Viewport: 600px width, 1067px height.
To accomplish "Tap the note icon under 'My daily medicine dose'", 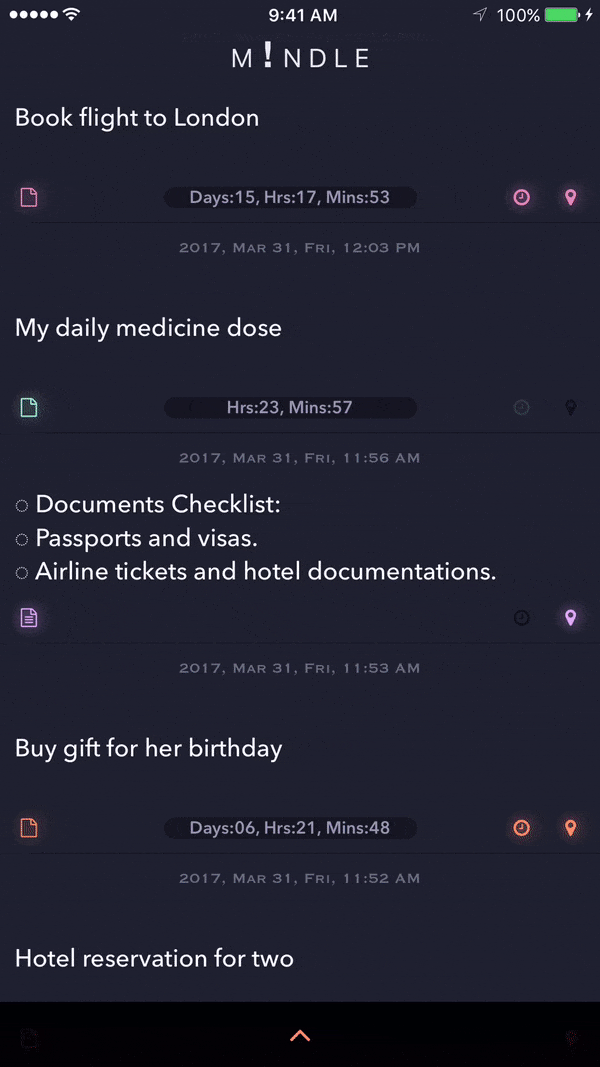I will (x=29, y=408).
